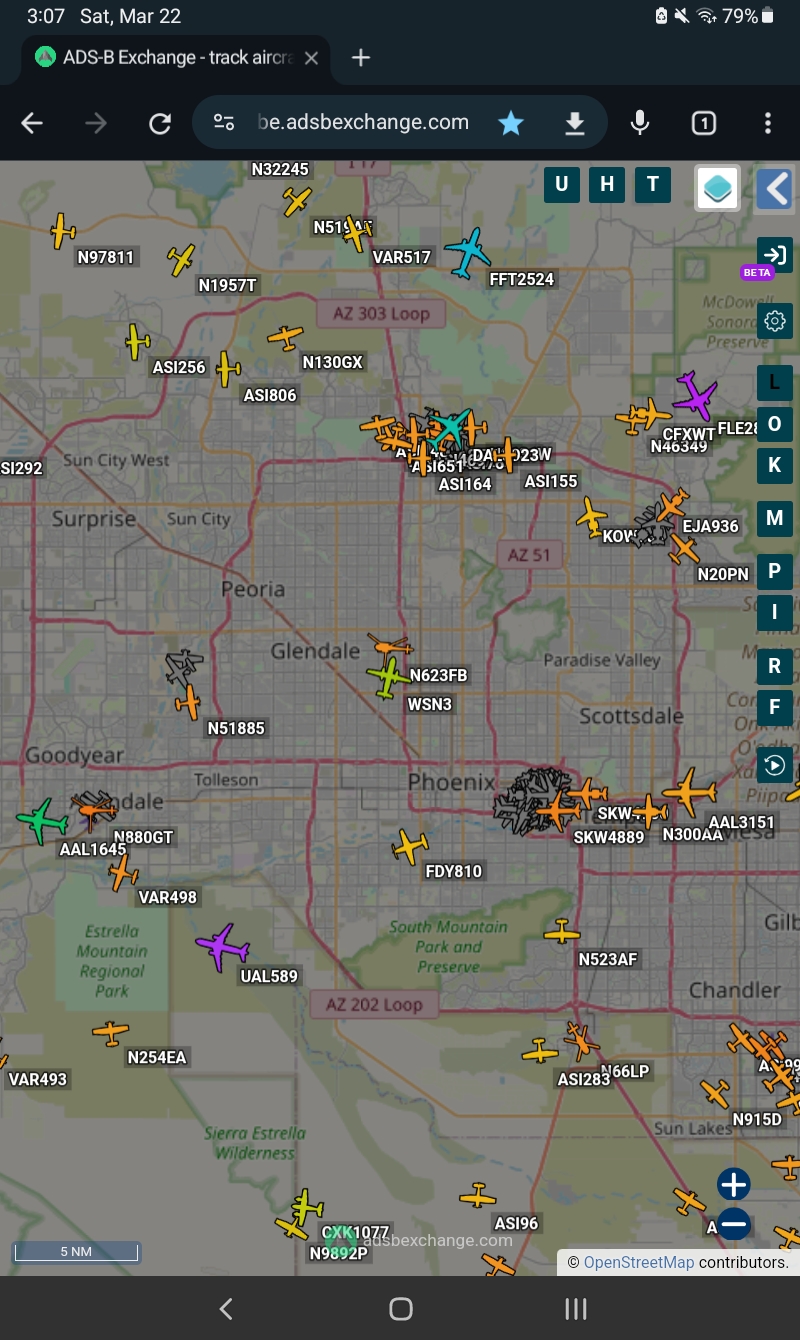Zoom out on the map
The height and width of the screenshot is (1340, 800).
pyautogui.click(x=734, y=1224)
